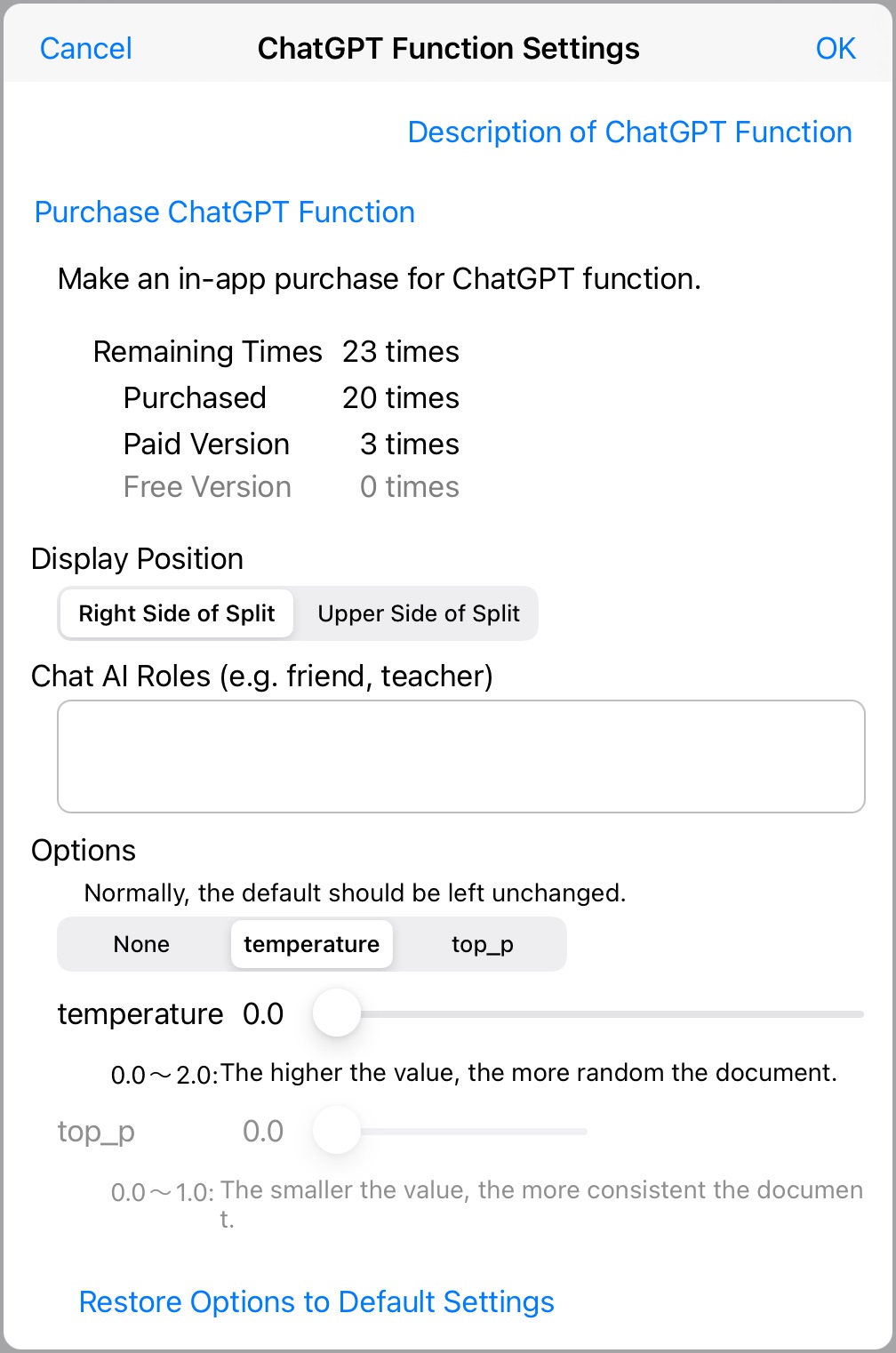Click the "ChatGPT Function Settings" title

(448, 49)
